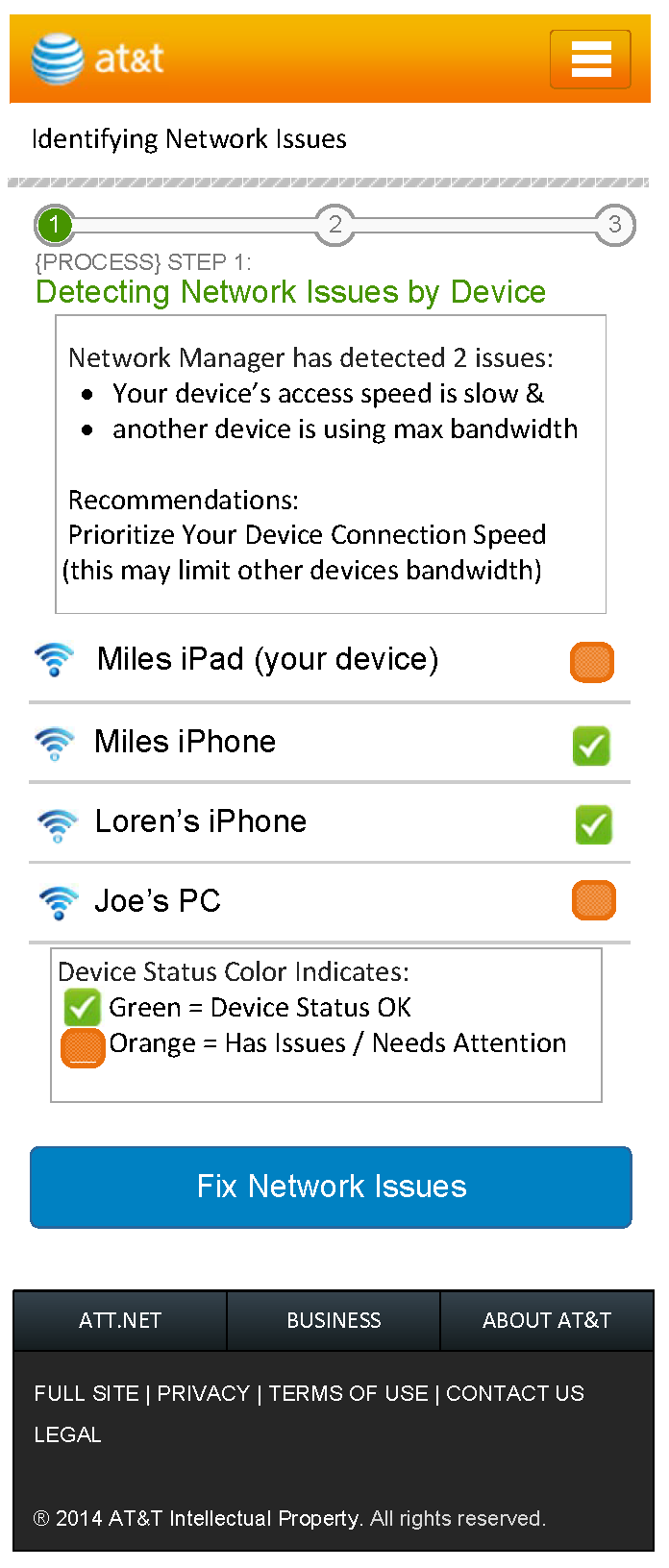Switch to the Business footer tab
The width and height of the screenshot is (669, 1568).
tap(334, 1320)
